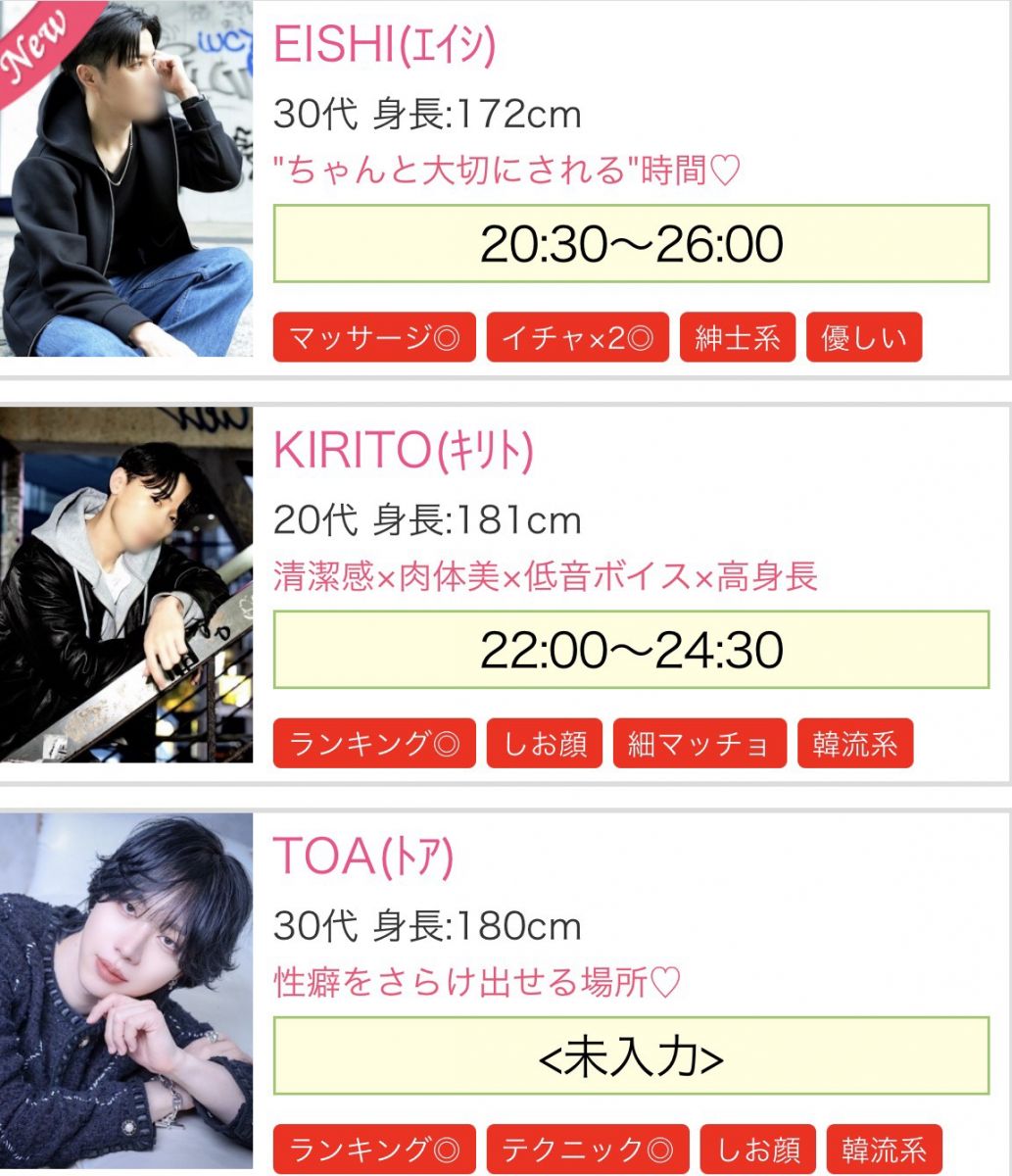Tap the TOA(トア) name link

(363, 857)
